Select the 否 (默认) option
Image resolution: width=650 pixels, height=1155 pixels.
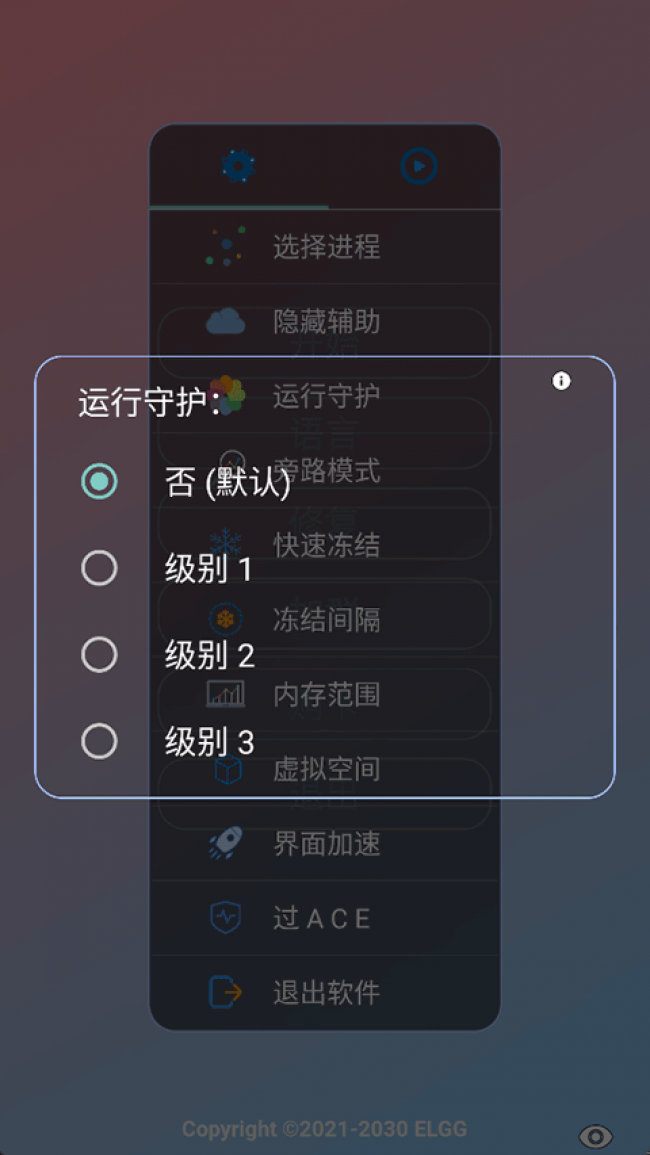(99, 482)
